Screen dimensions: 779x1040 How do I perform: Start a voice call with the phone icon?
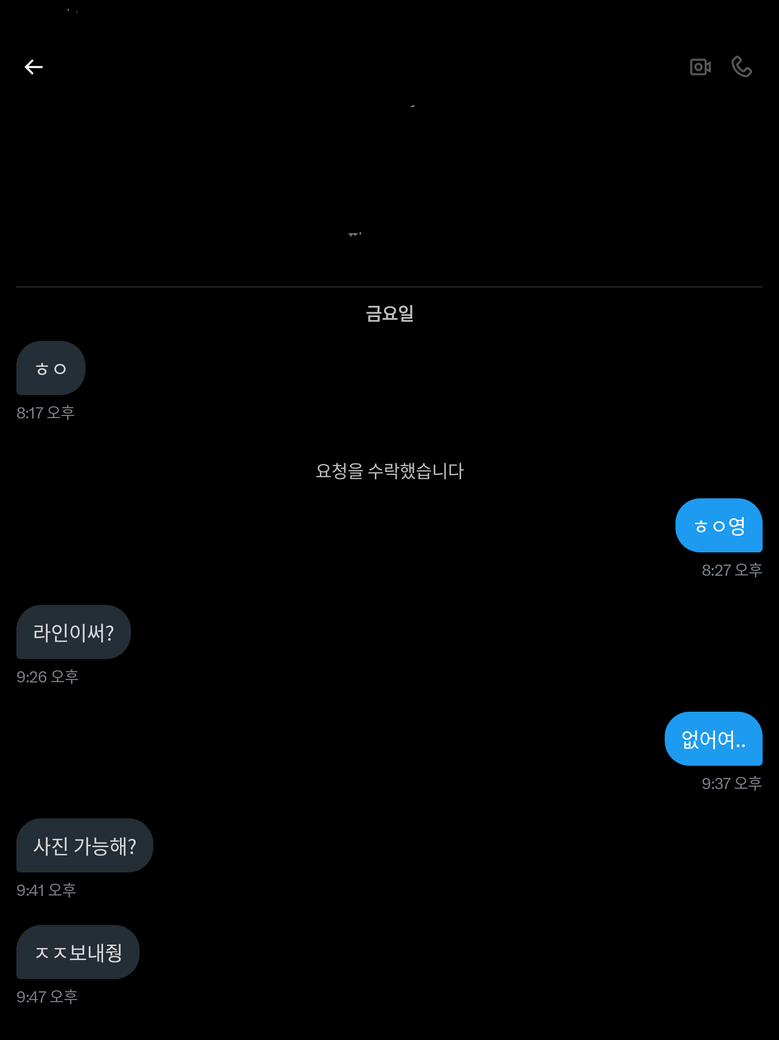click(x=741, y=67)
